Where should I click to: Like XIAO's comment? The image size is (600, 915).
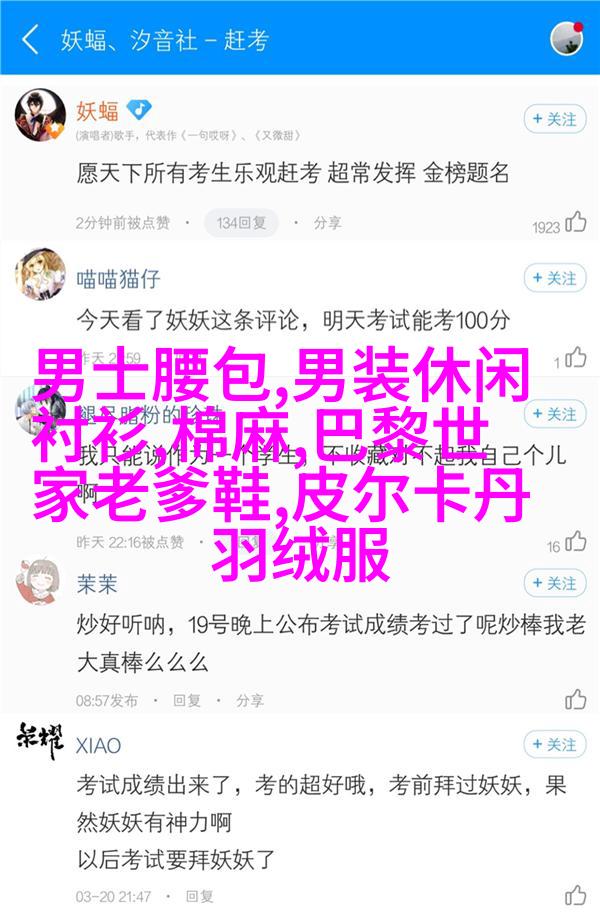coord(575,894)
